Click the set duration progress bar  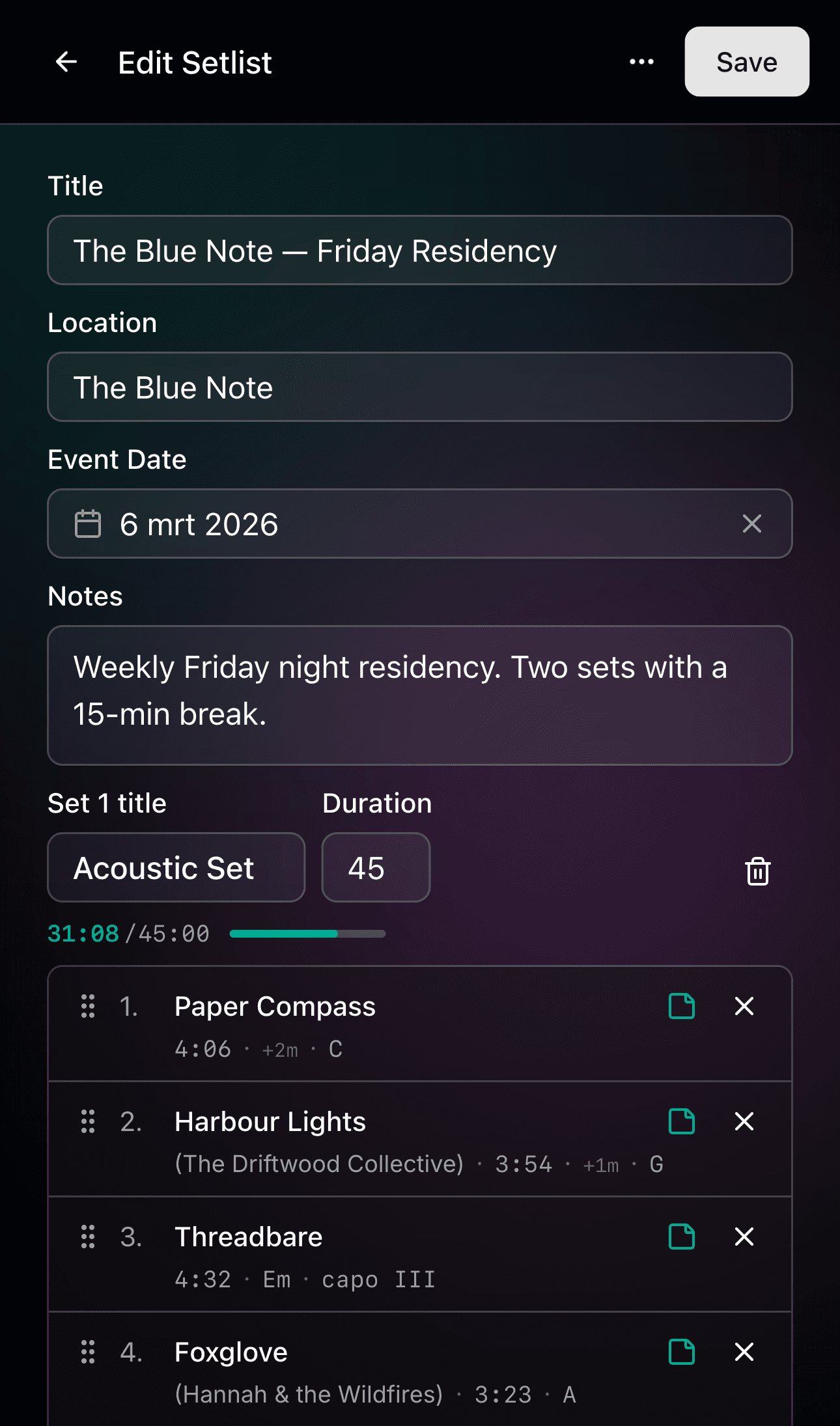tap(307, 934)
